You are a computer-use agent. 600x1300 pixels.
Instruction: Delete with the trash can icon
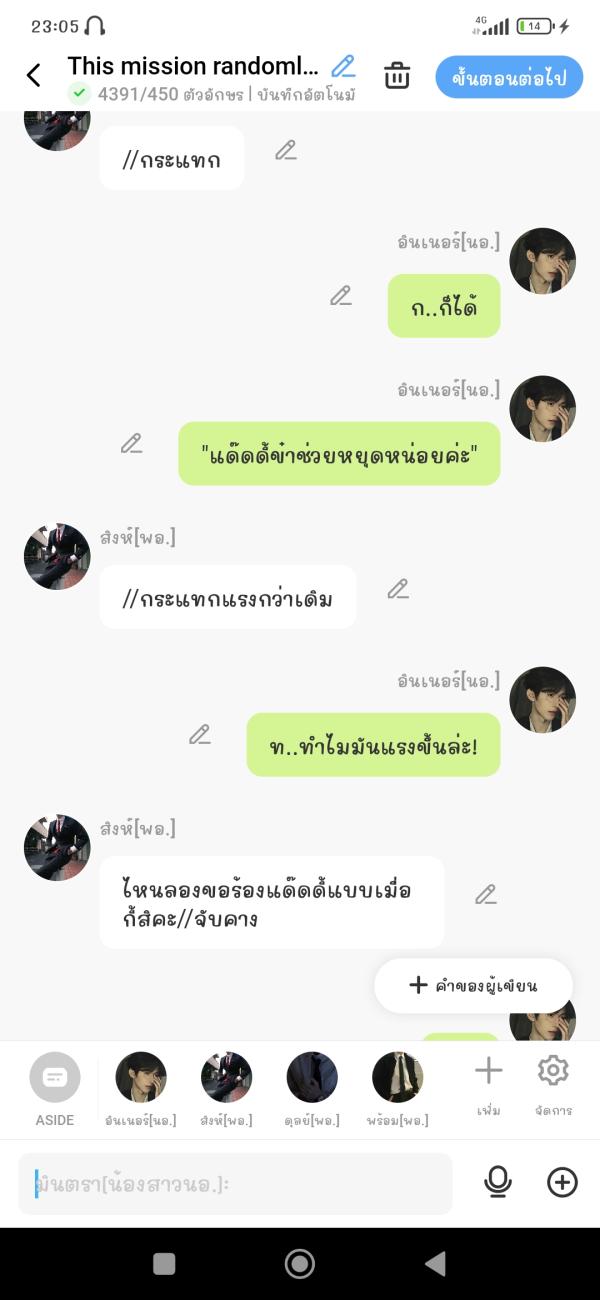pyautogui.click(x=397, y=76)
